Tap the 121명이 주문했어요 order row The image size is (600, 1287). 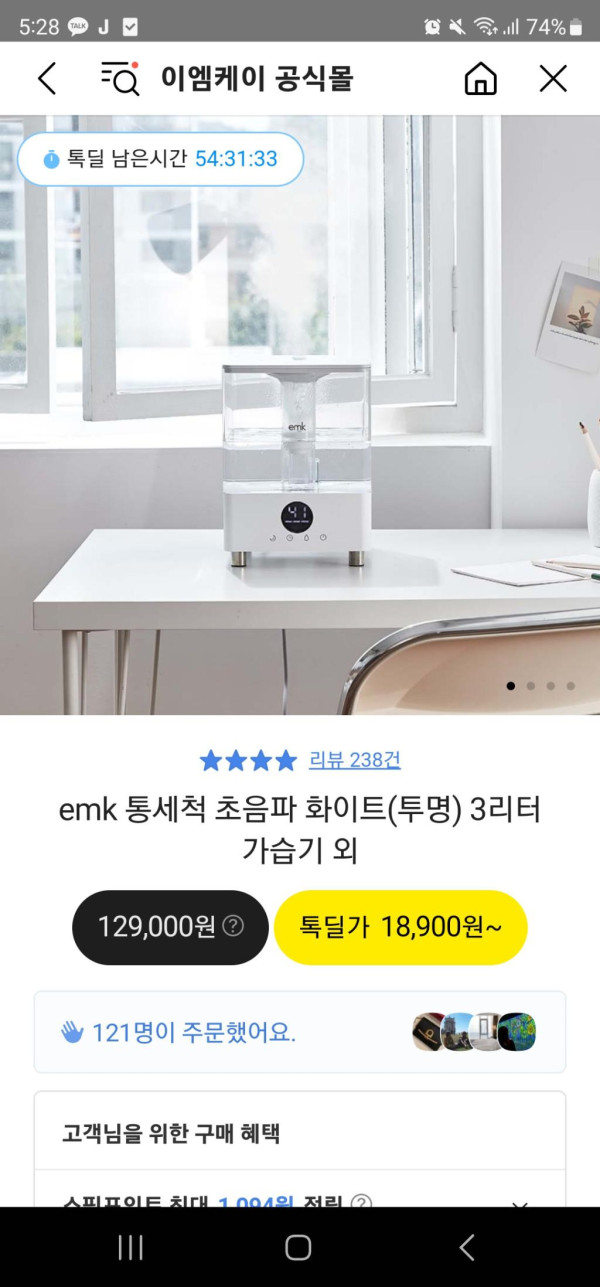(x=300, y=1032)
